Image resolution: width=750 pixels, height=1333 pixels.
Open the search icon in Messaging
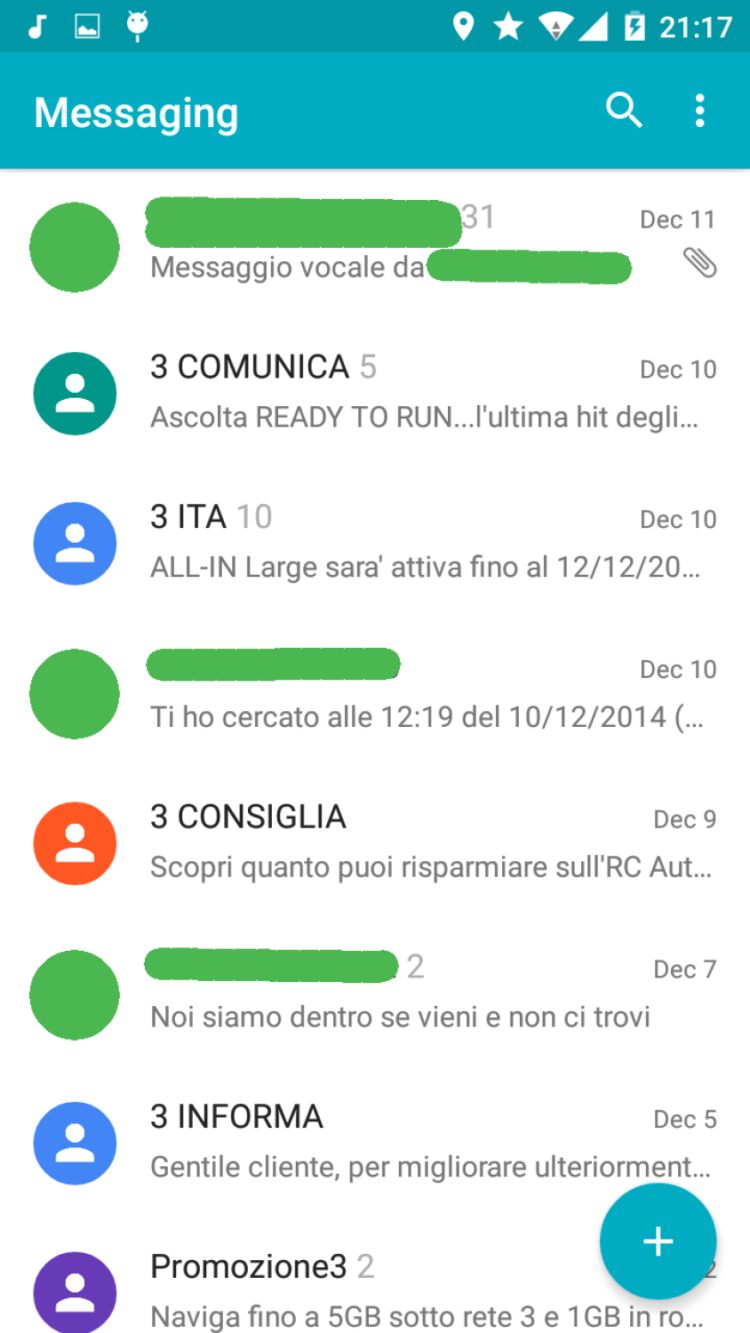(x=624, y=110)
